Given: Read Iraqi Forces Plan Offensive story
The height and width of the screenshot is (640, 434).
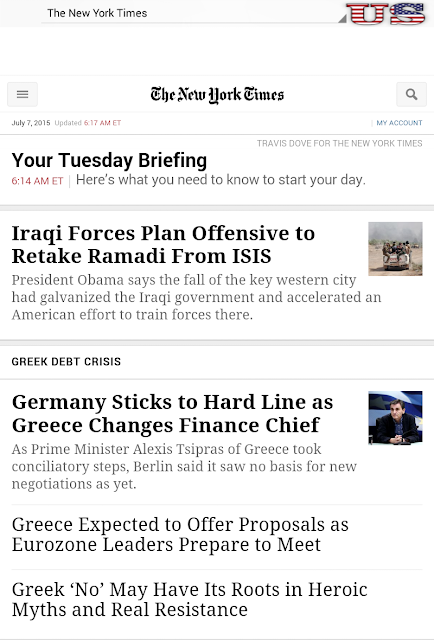Looking at the screenshot, I should (x=163, y=244).
